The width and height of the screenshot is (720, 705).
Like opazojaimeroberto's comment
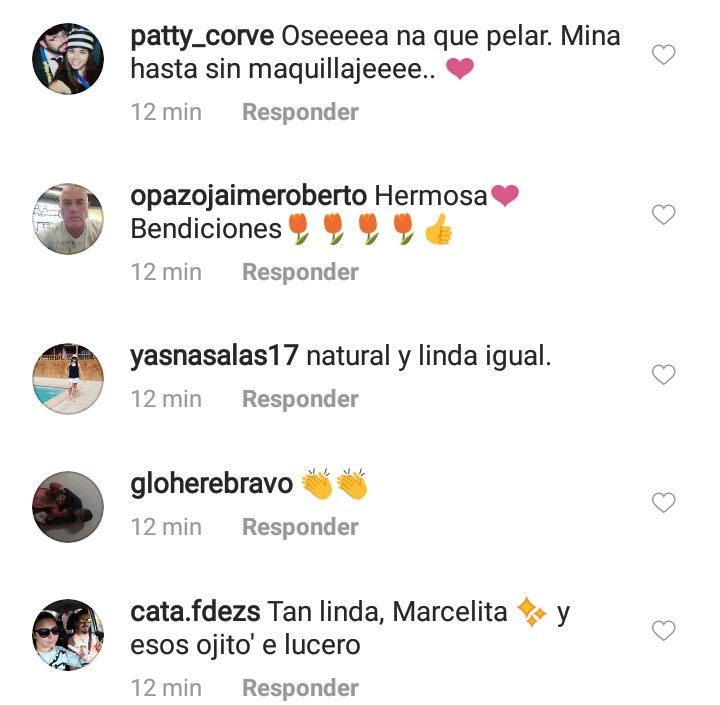[664, 215]
